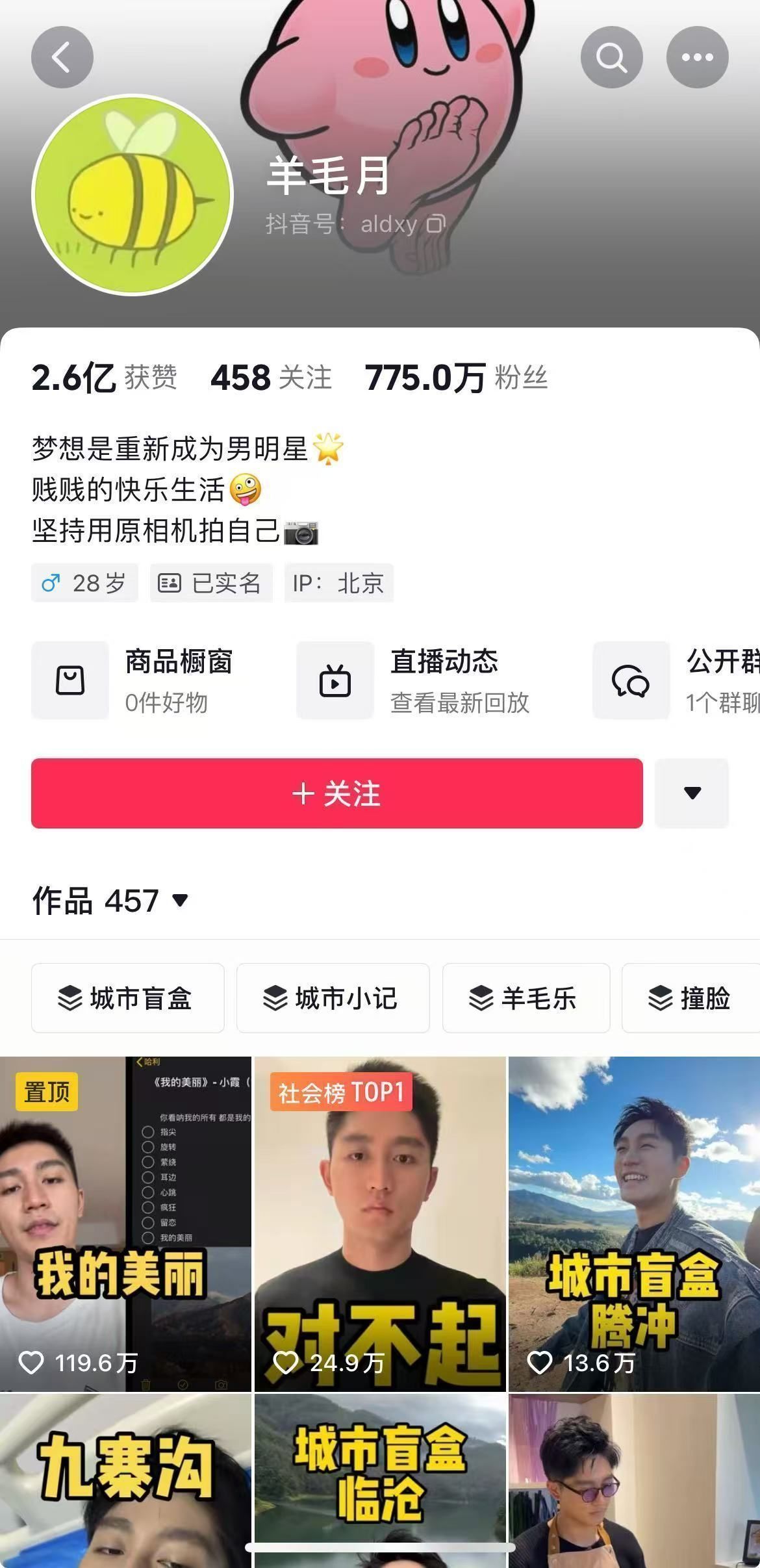
Task: Select the 撞脸 collection chip
Action: click(690, 998)
